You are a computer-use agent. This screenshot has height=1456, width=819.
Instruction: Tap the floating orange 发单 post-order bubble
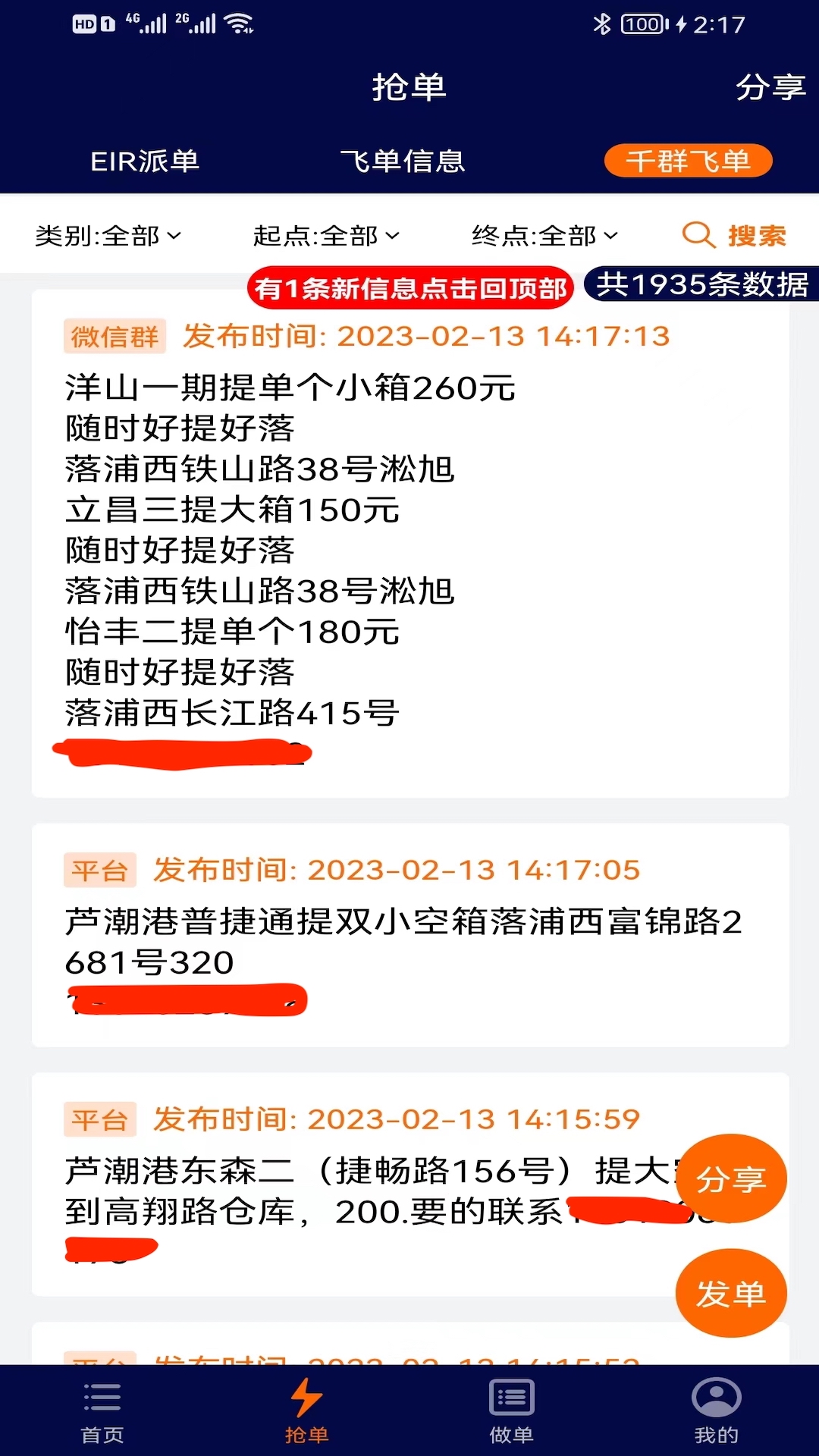pyautogui.click(x=730, y=1292)
